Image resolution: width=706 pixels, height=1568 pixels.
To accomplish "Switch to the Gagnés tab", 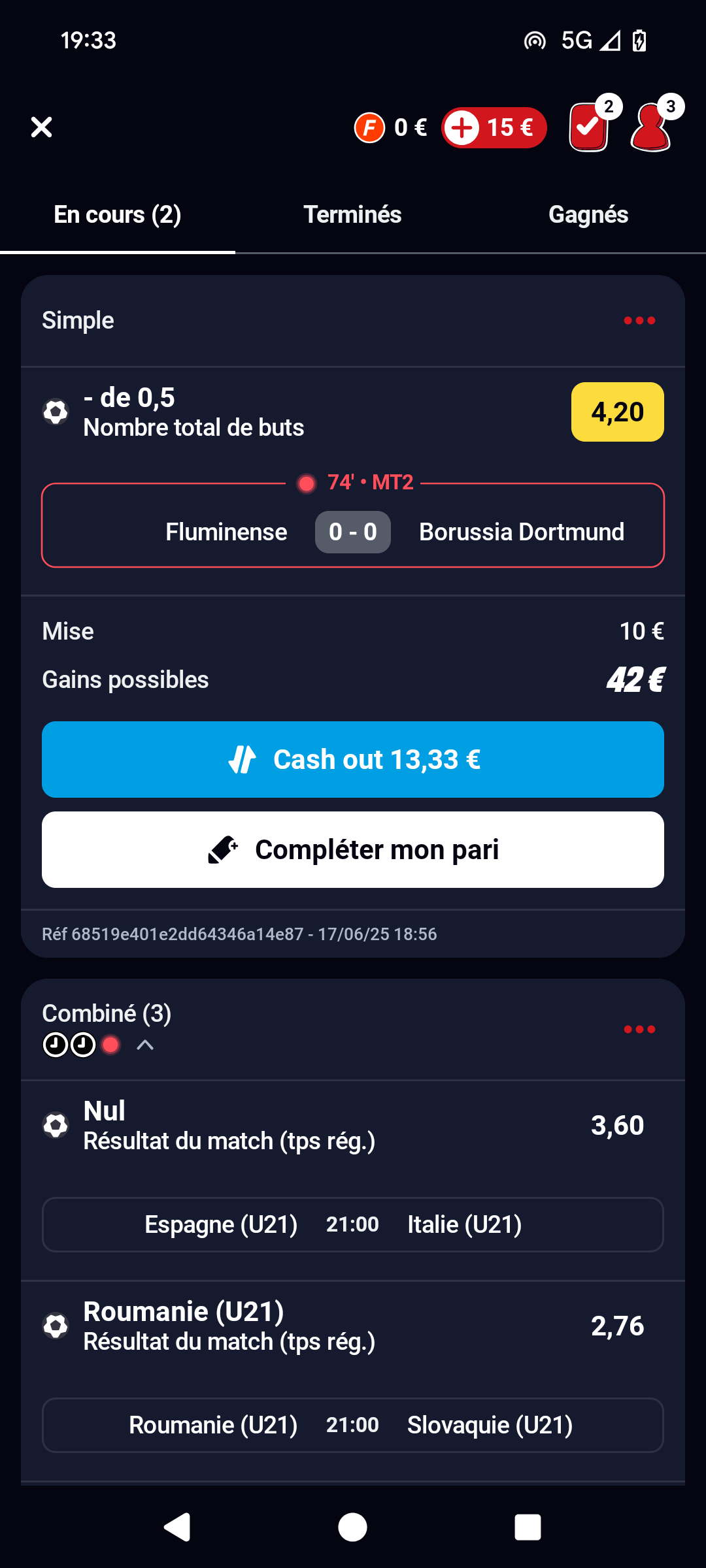I will point(588,215).
